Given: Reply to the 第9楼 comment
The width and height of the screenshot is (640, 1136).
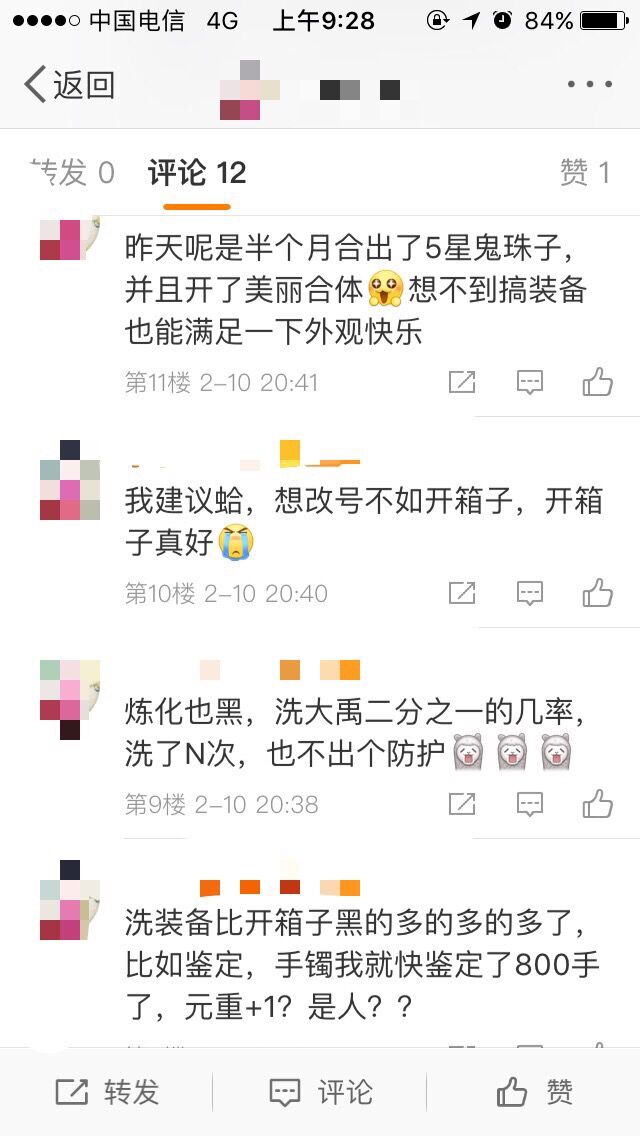Looking at the screenshot, I should point(529,804).
